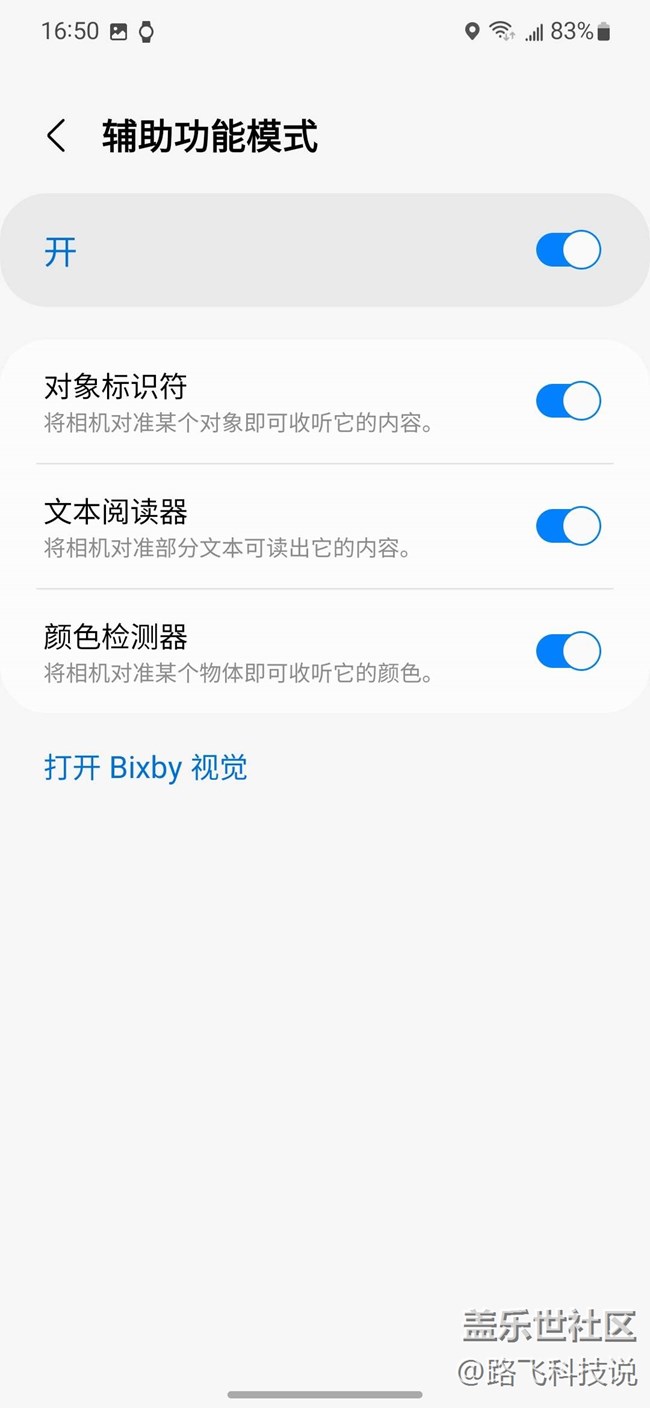Disable the 对象标识符 toggle

[x=568, y=401]
